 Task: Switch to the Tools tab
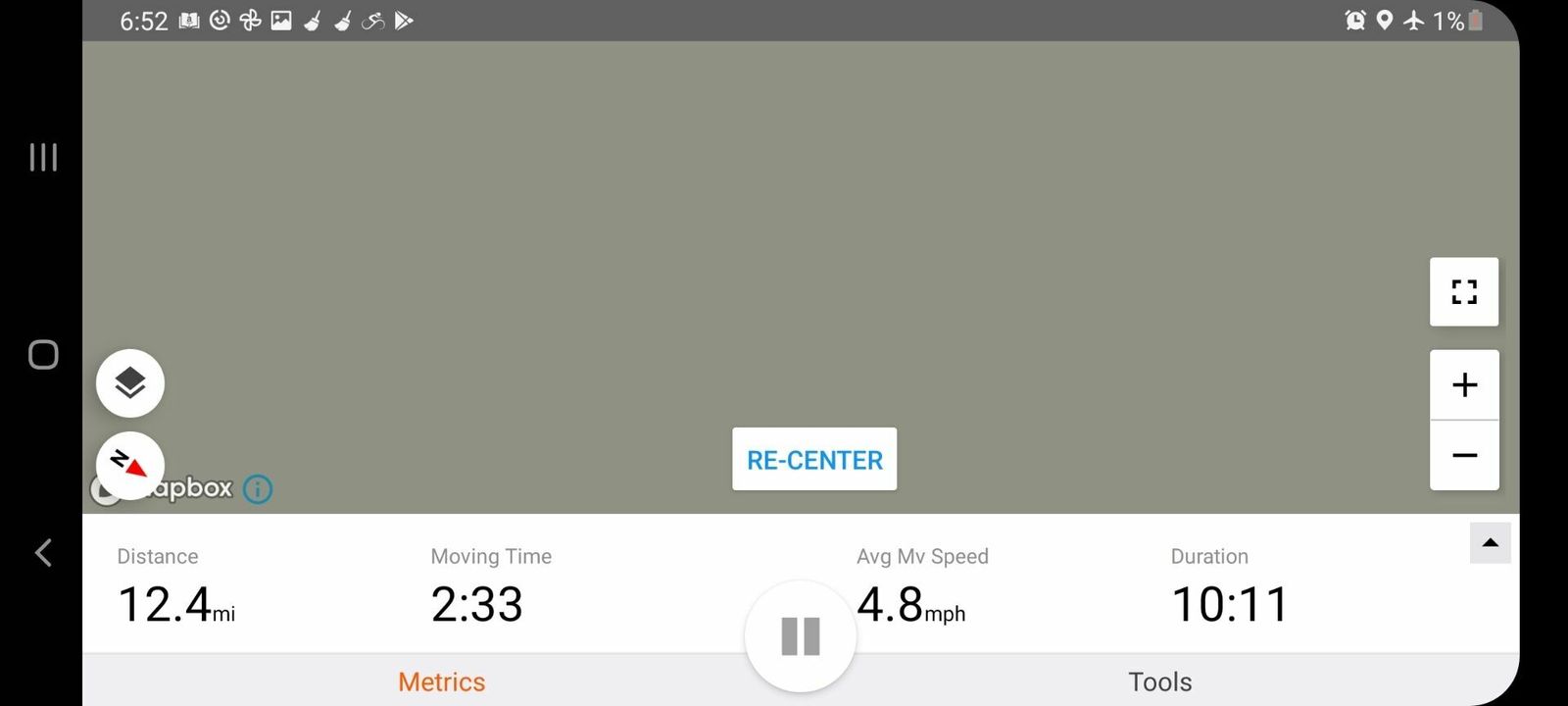click(1159, 681)
